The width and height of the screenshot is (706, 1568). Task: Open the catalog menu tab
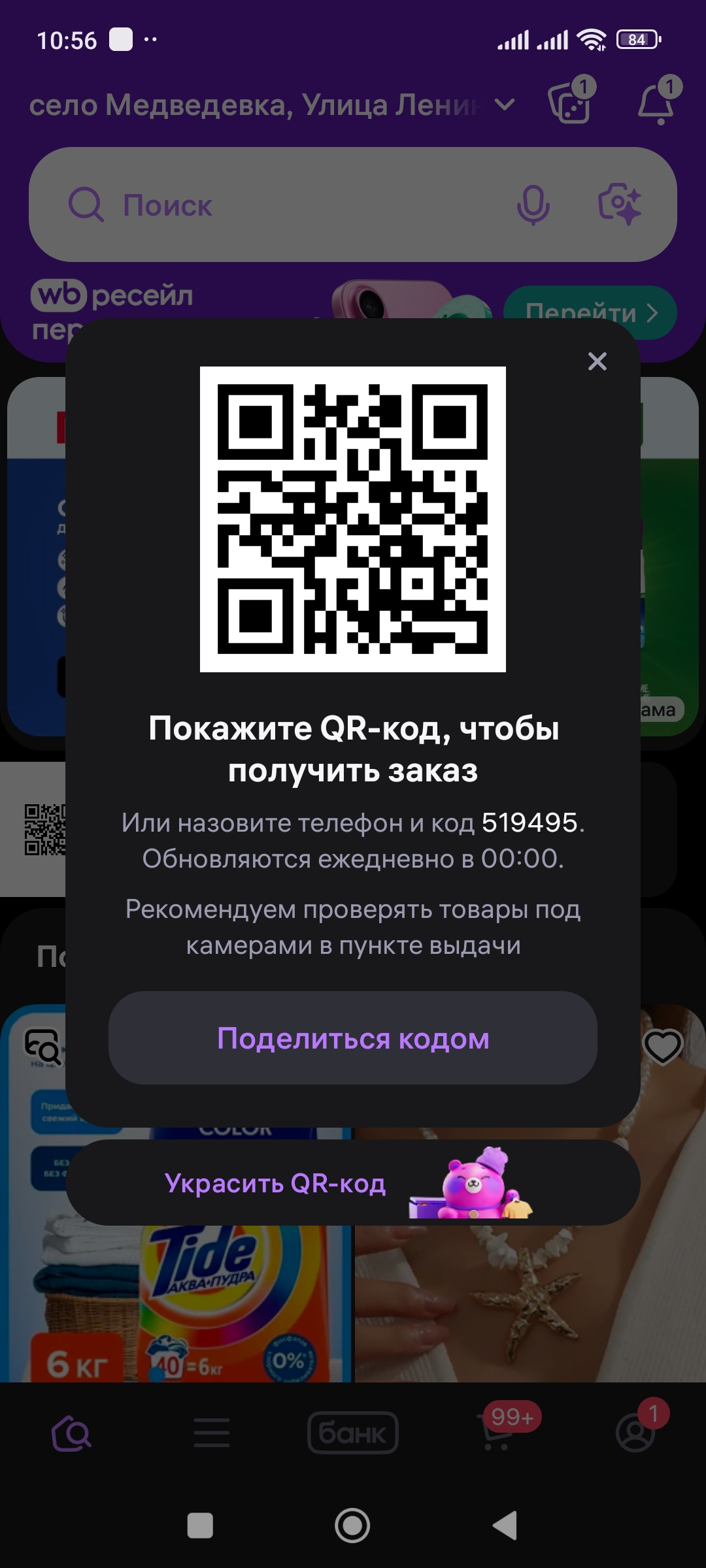(212, 1433)
